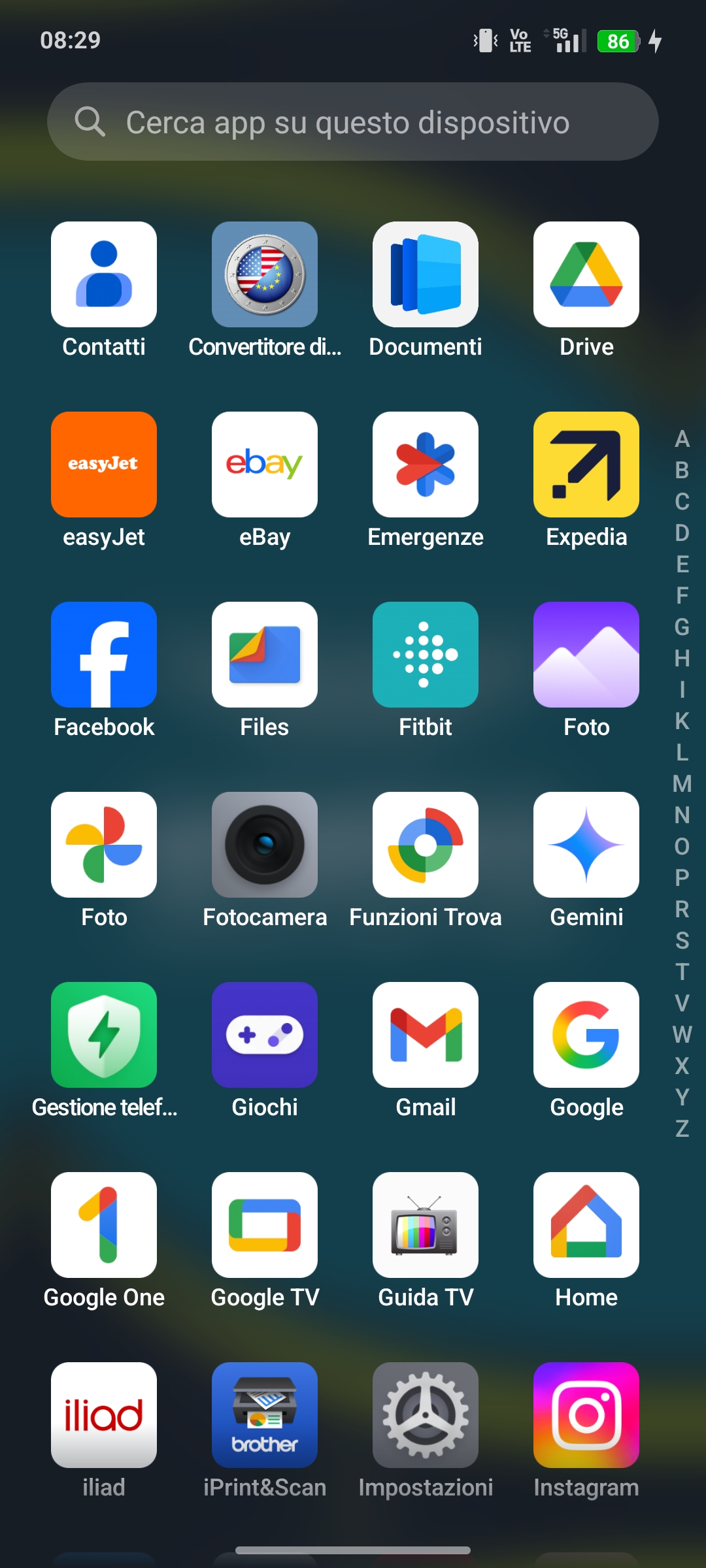Launch the easyJet app

[x=104, y=465]
